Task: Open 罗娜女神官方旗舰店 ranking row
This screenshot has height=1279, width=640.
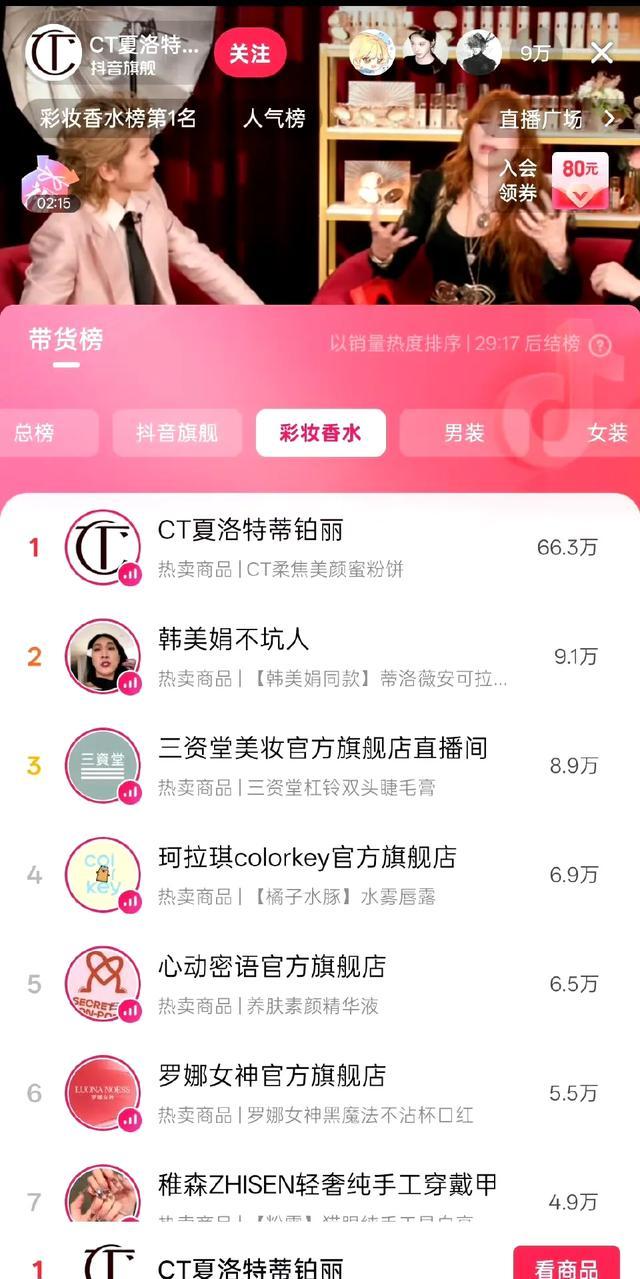Action: [320, 1092]
